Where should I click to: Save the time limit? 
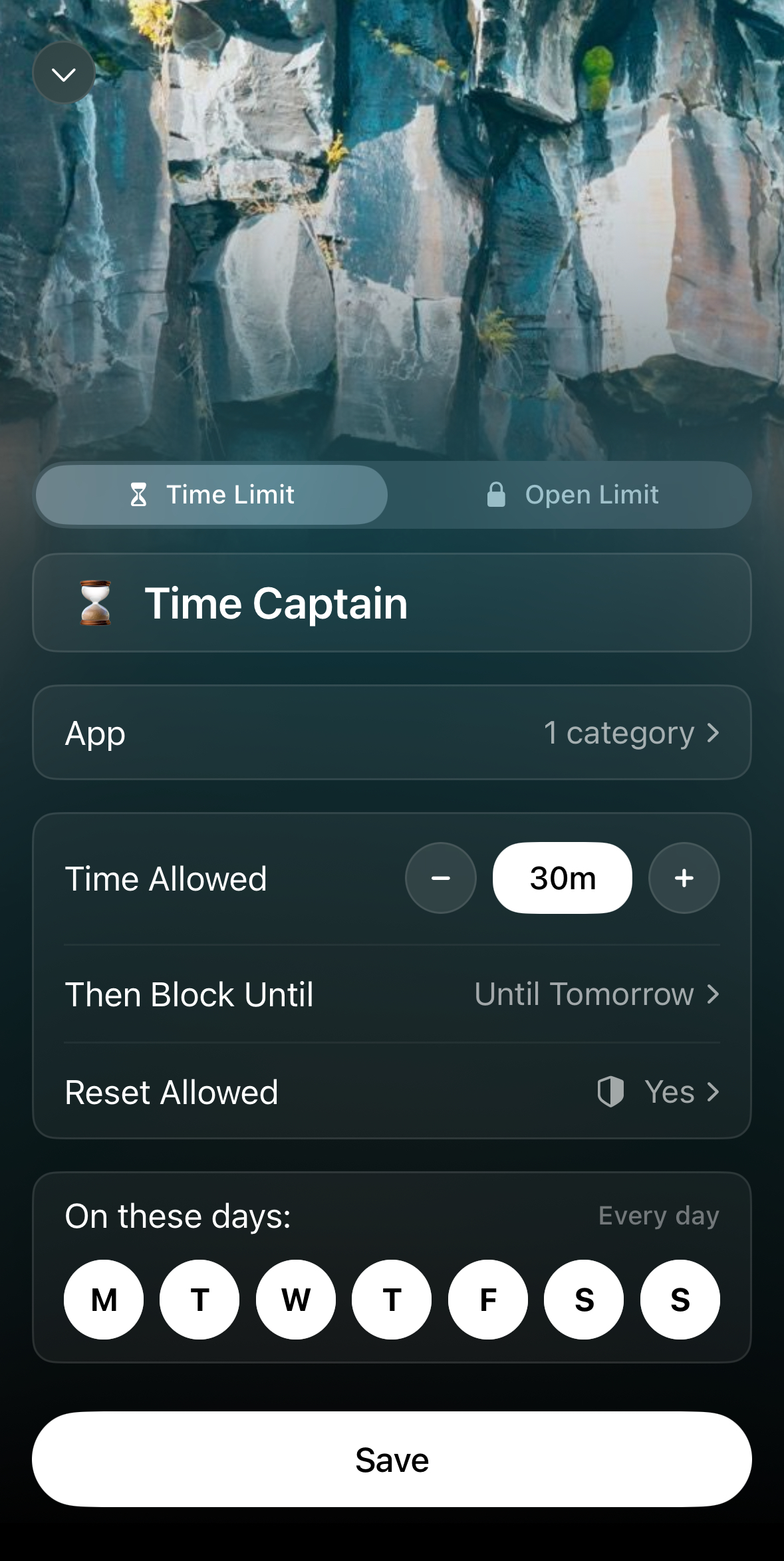[392, 1460]
